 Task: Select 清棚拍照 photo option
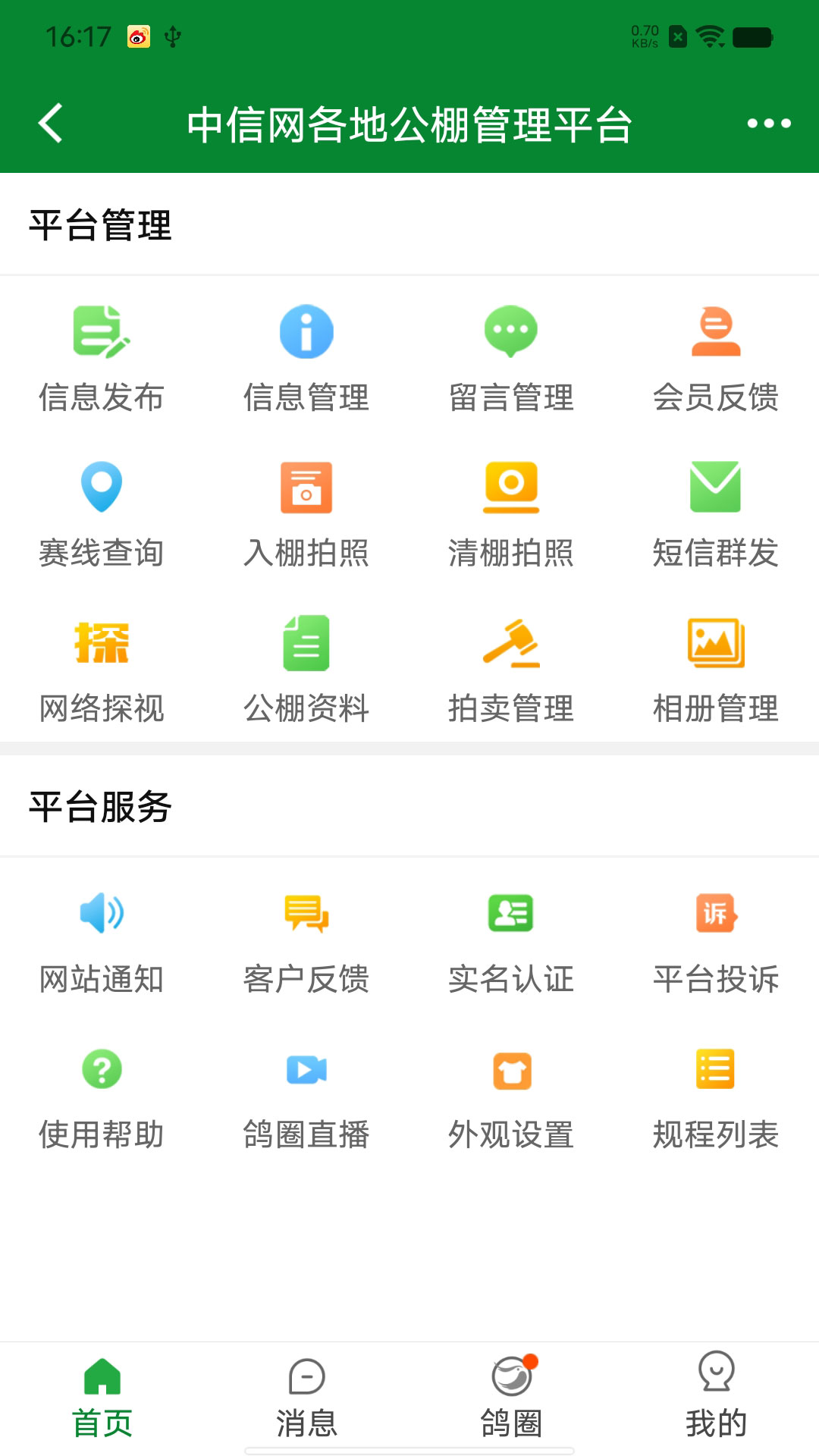click(511, 513)
